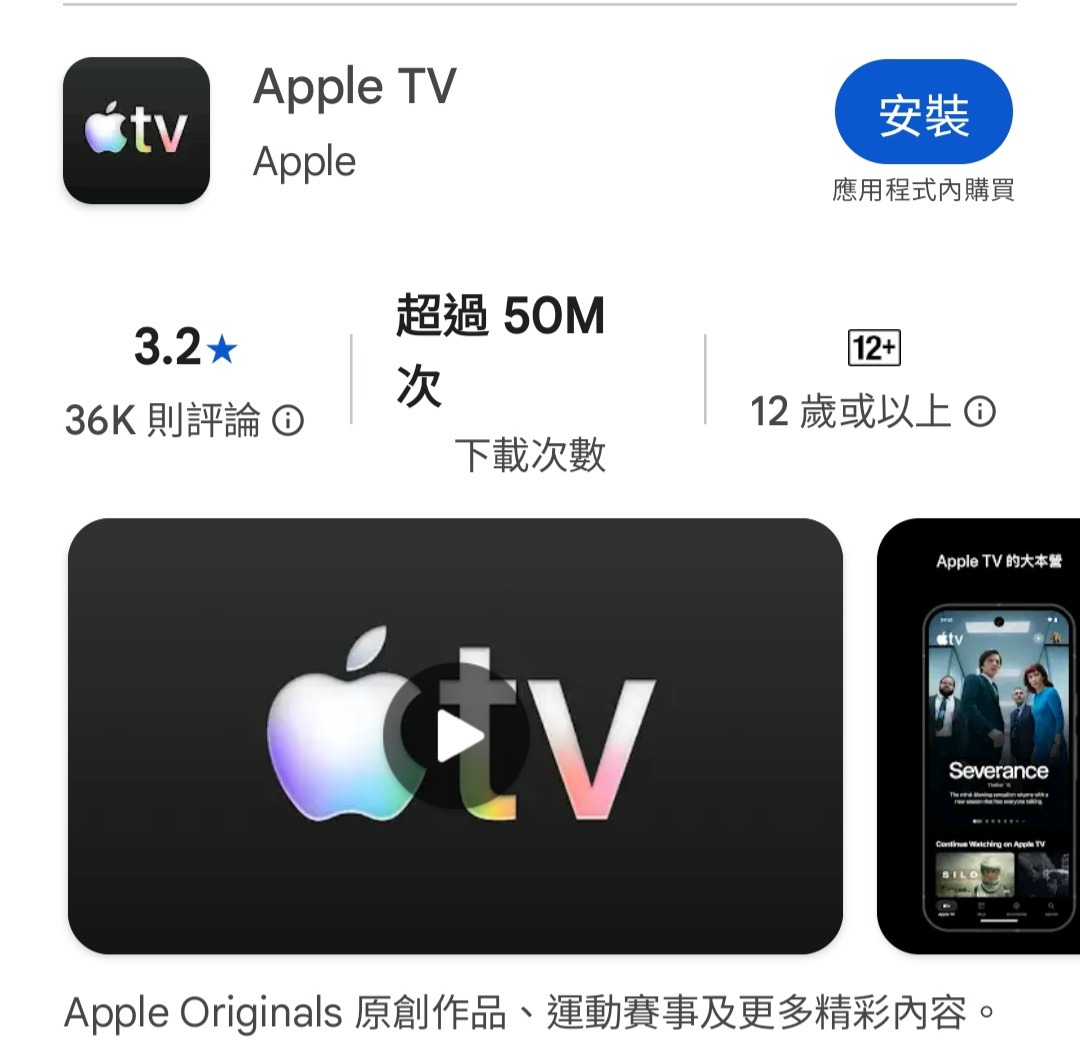Viewport: 1080px width, 1061px height.
Task: Open the Apple developer page link
Action: click(305, 162)
